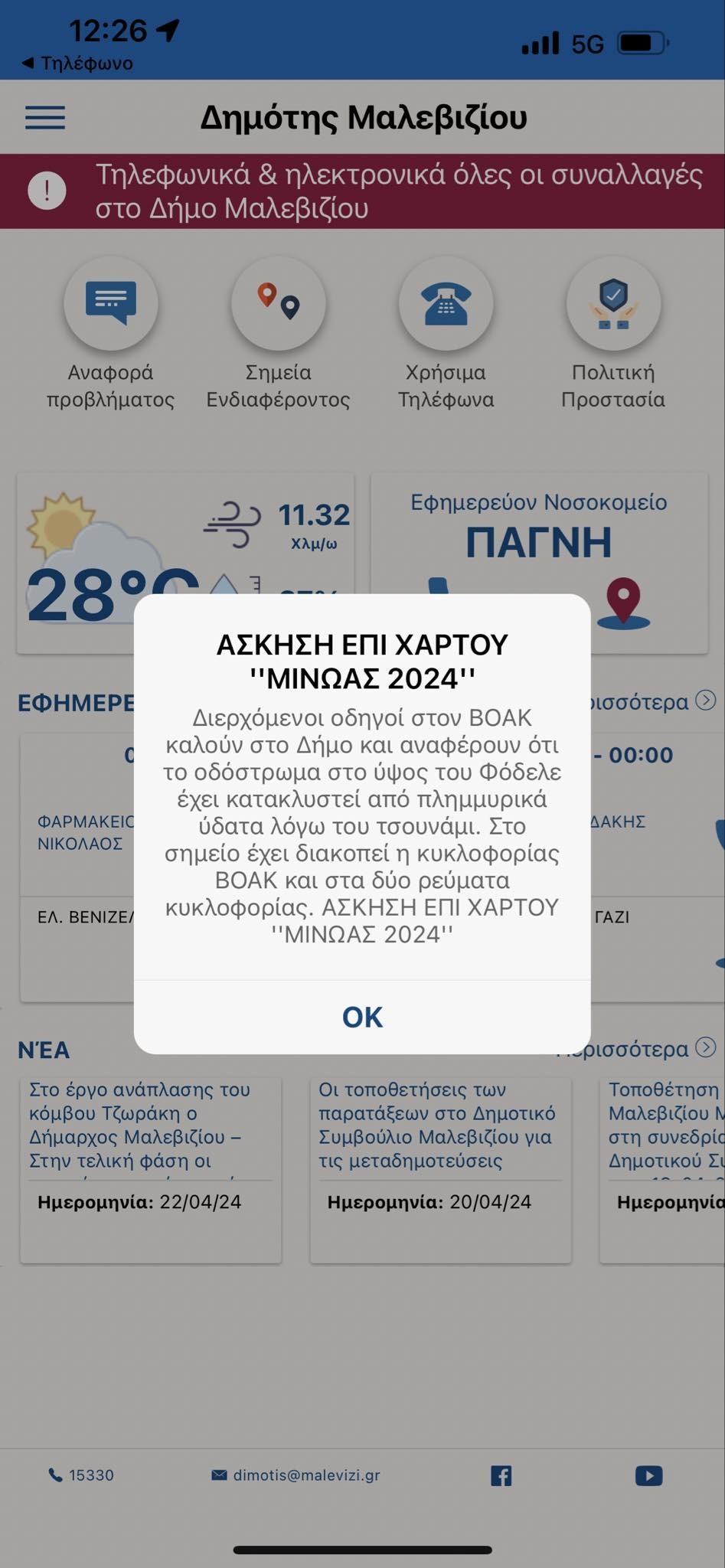725x1568 pixels.
Task: Go back to Τηλέφωνο app
Action: point(77,63)
